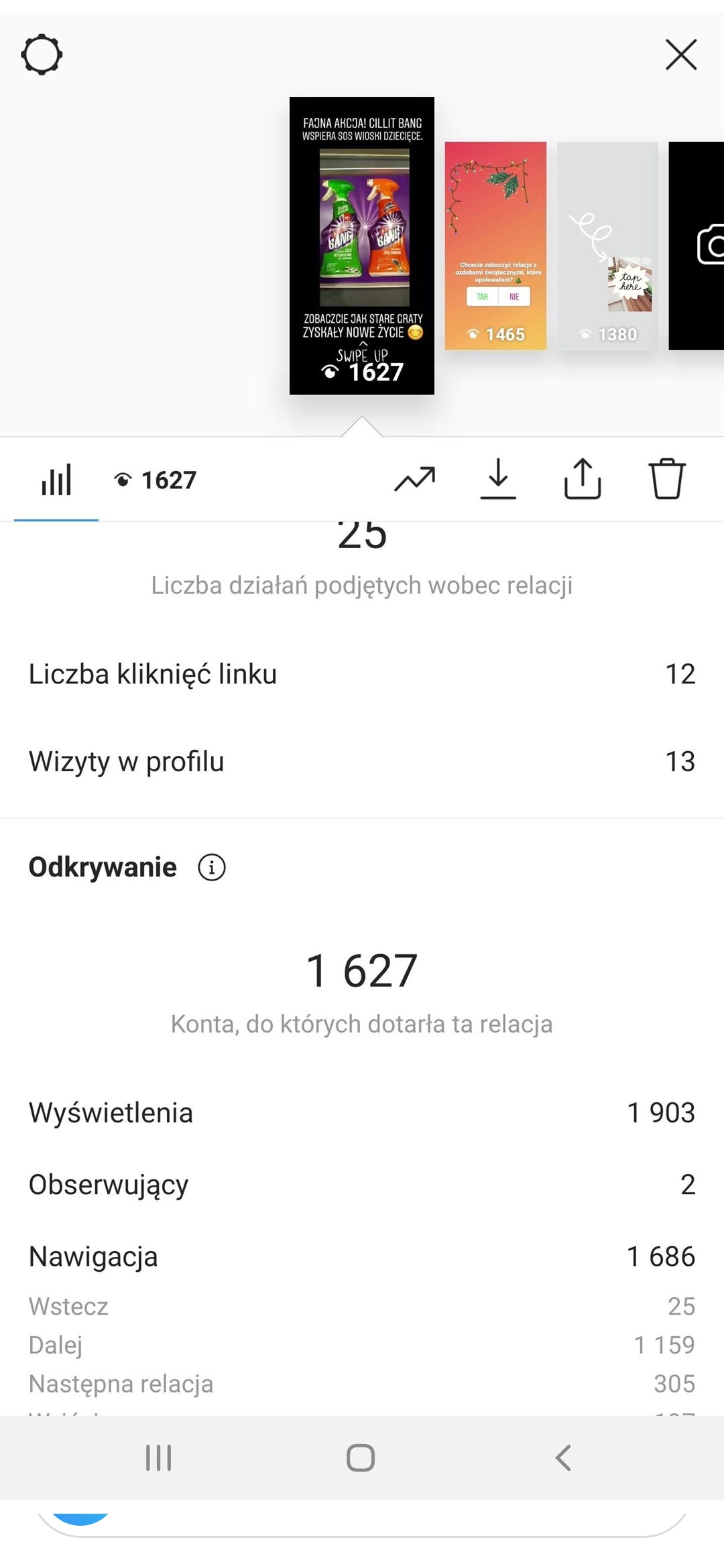
Task: Show info about Odkrywanie section
Action: [212, 867]
